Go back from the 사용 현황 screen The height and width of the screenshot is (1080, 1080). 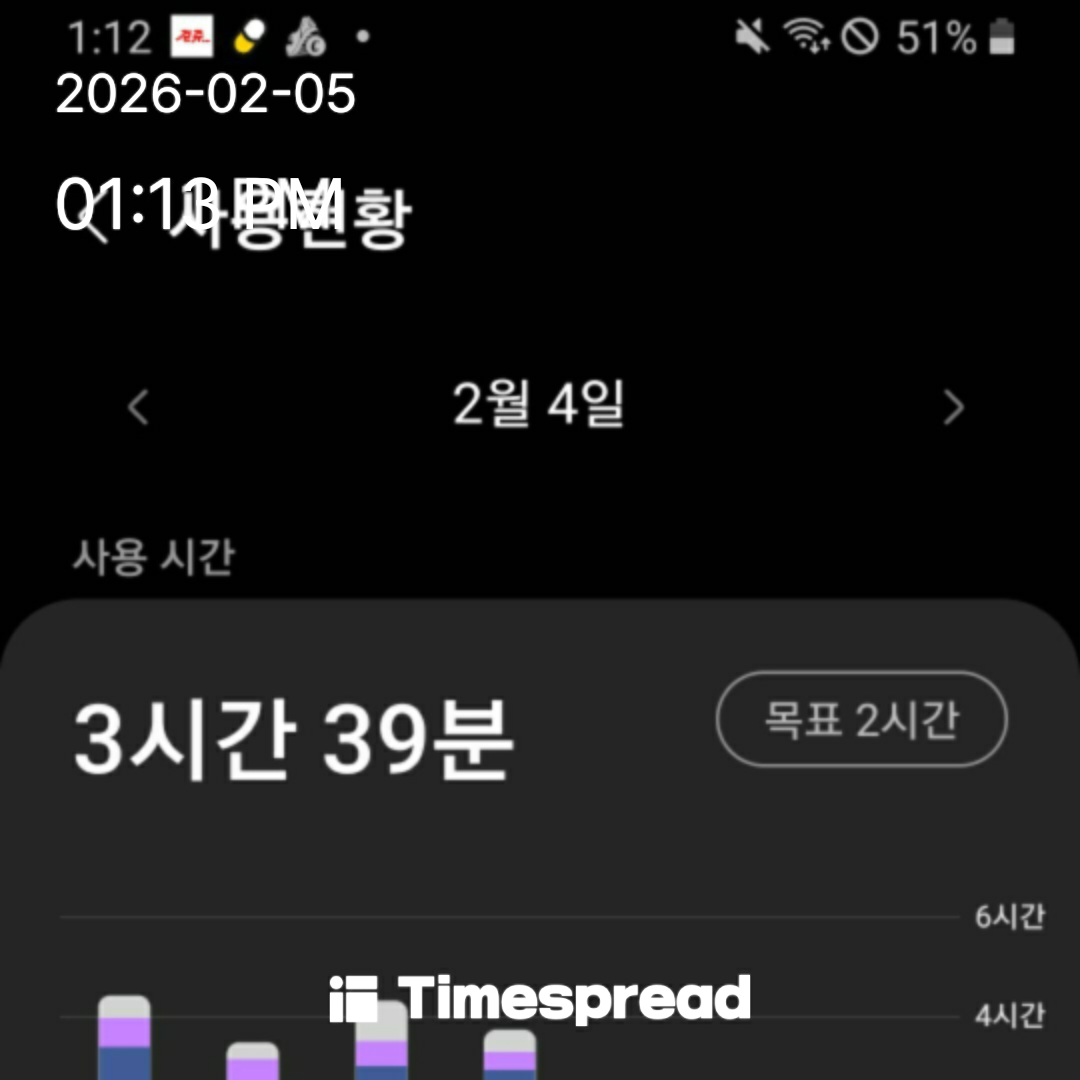(x=96, y=224)
